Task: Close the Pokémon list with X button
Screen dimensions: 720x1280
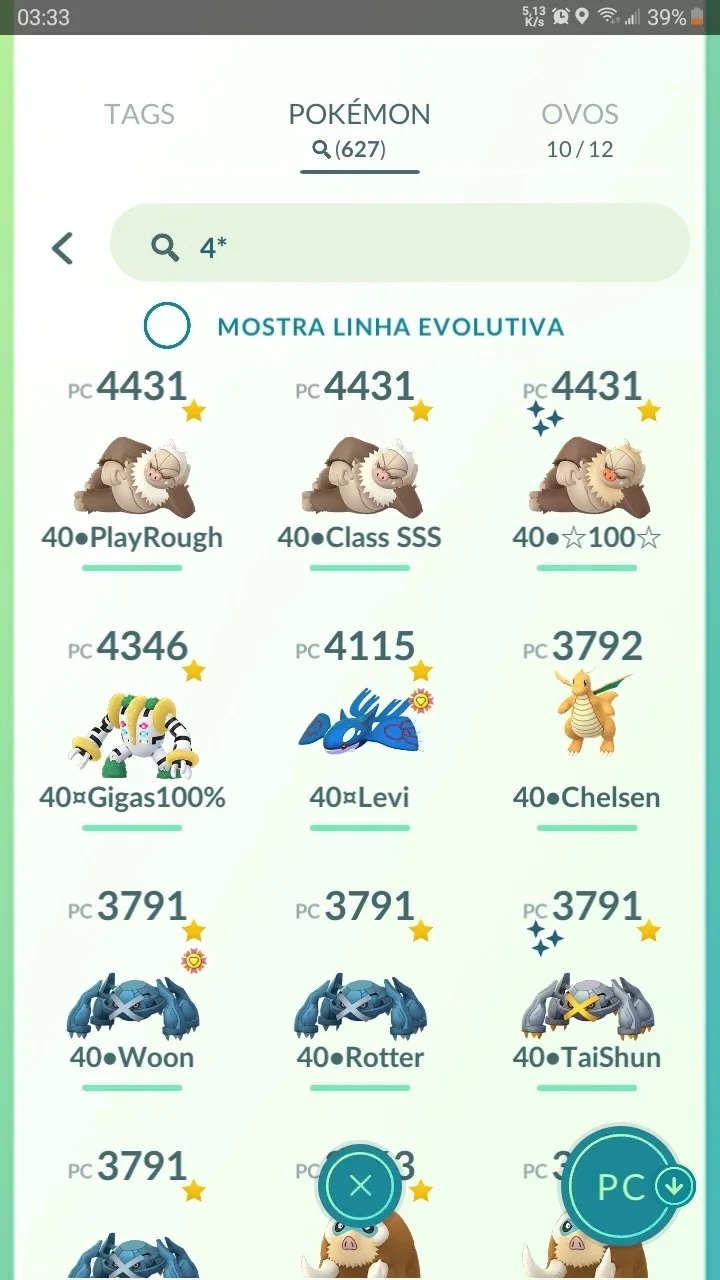Action: (x=360, y=1187)
